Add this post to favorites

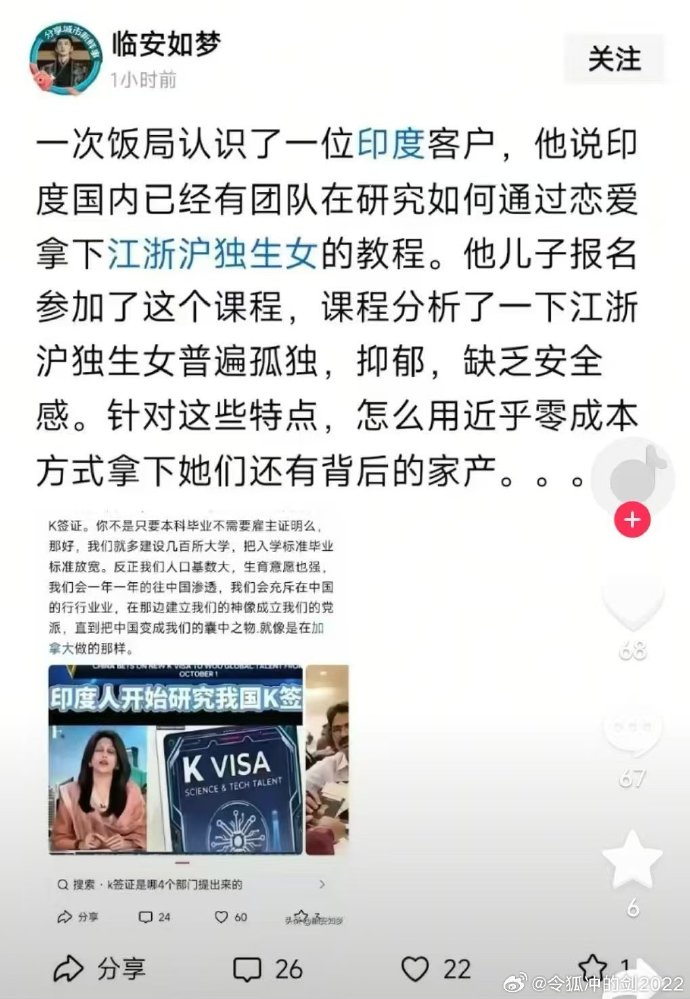[x=593, y=968]
